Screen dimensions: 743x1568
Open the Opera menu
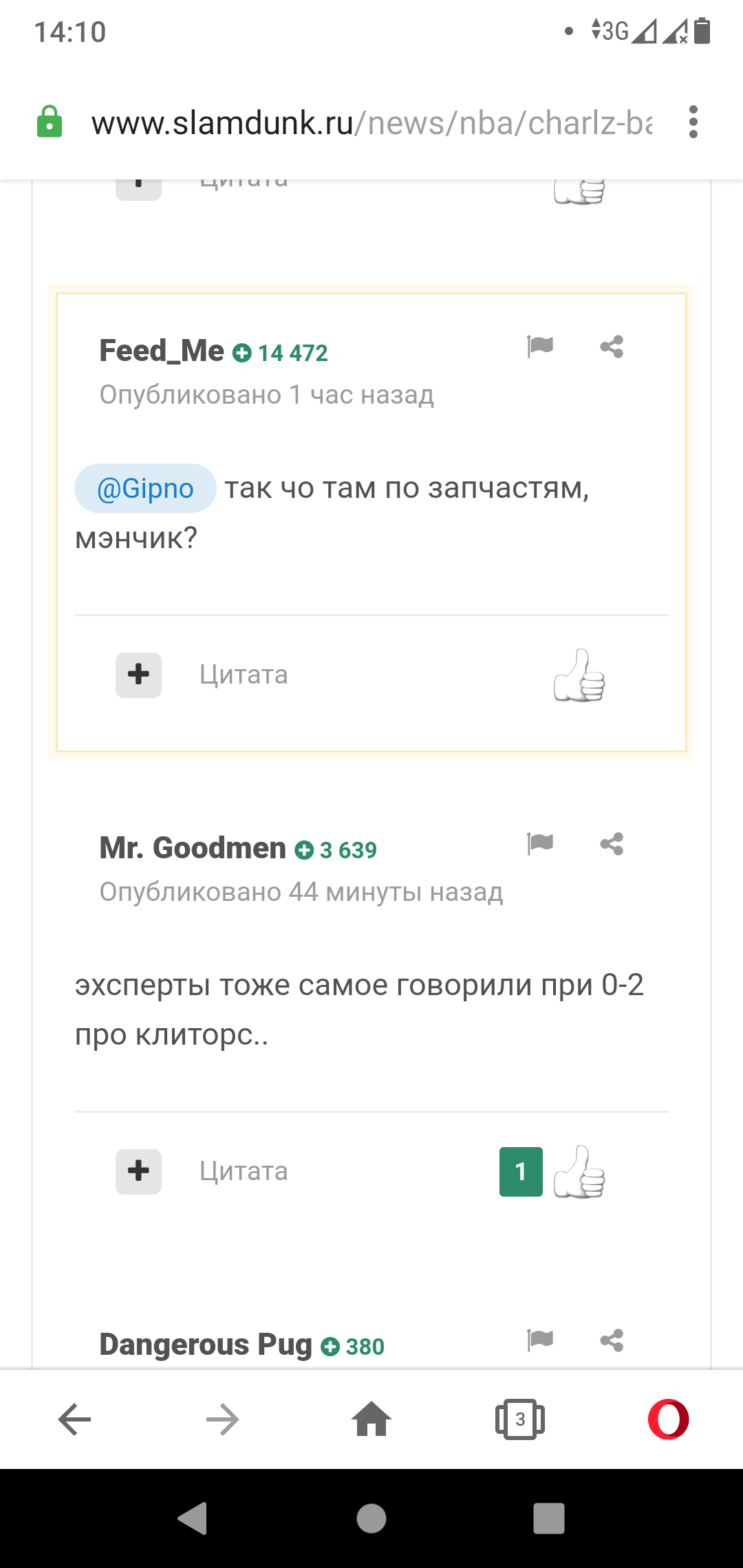click(x=668, y=1419)
